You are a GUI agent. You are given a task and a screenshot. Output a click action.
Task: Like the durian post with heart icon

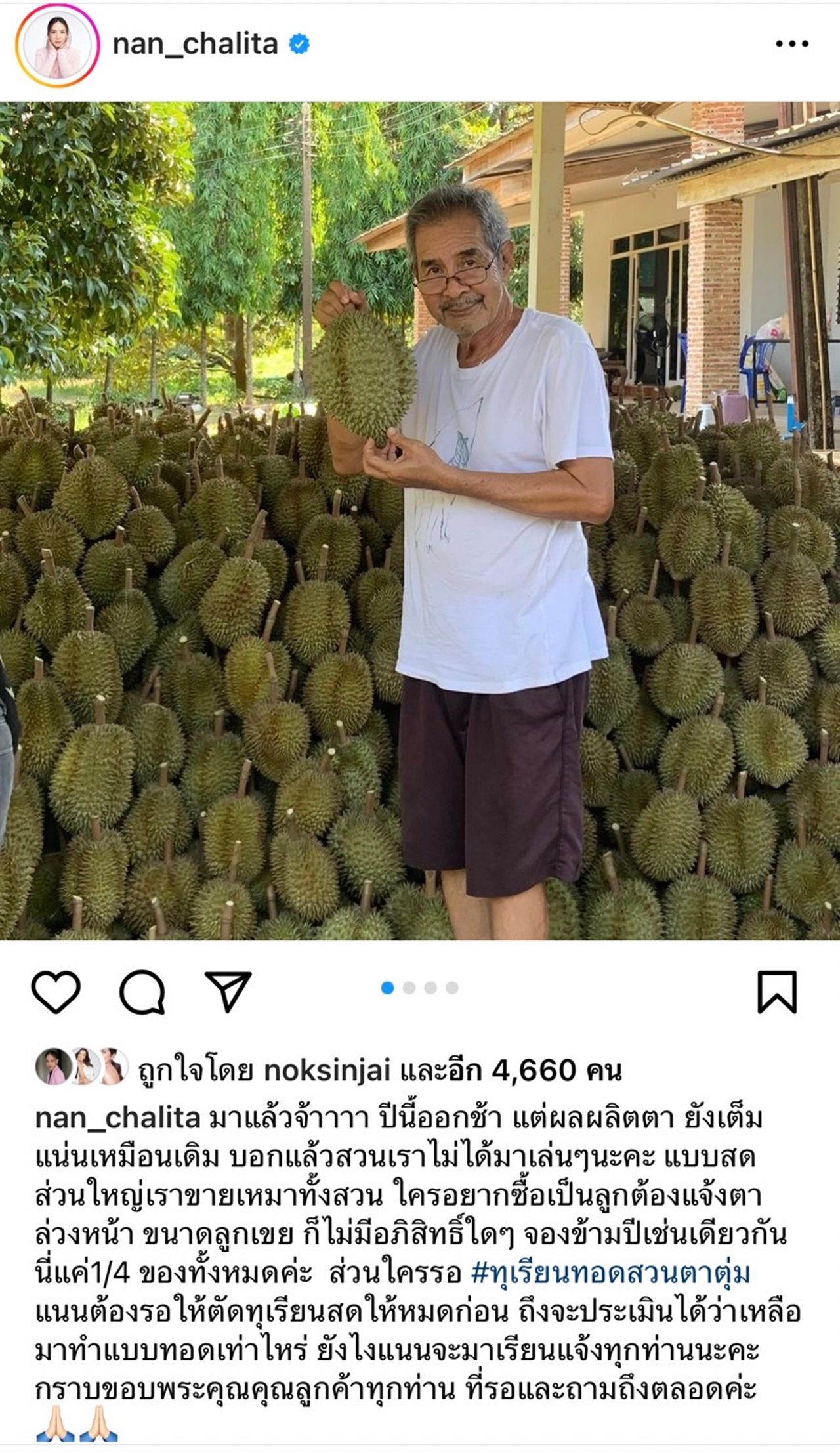[x=56, y=991]
